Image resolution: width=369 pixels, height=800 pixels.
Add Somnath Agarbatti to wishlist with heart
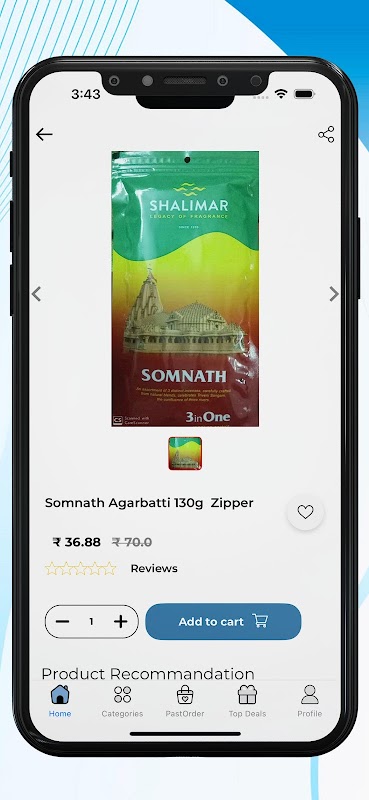pyautogui.click(x=305, y=512)
